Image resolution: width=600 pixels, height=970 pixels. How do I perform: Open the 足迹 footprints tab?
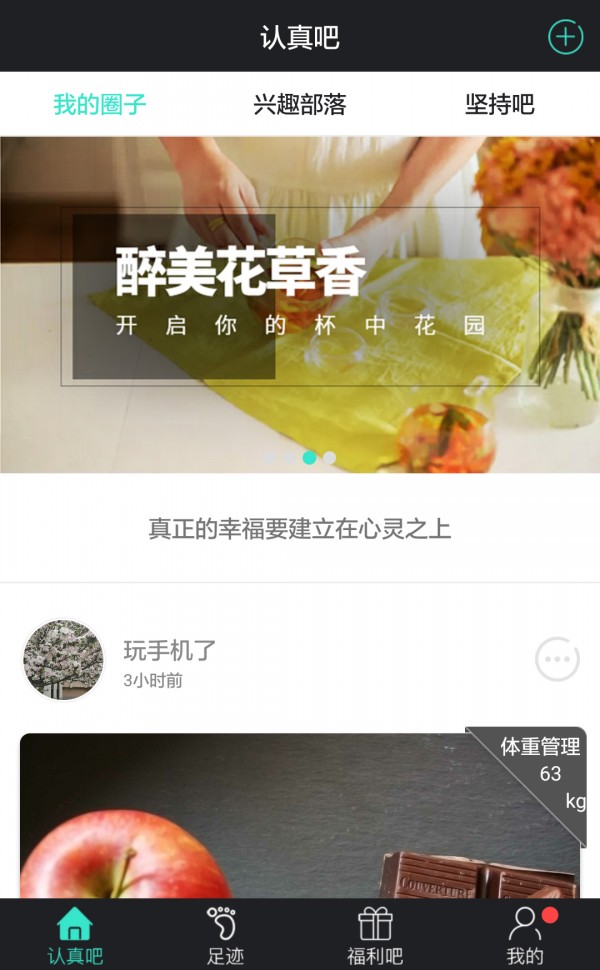click(225, 935)
